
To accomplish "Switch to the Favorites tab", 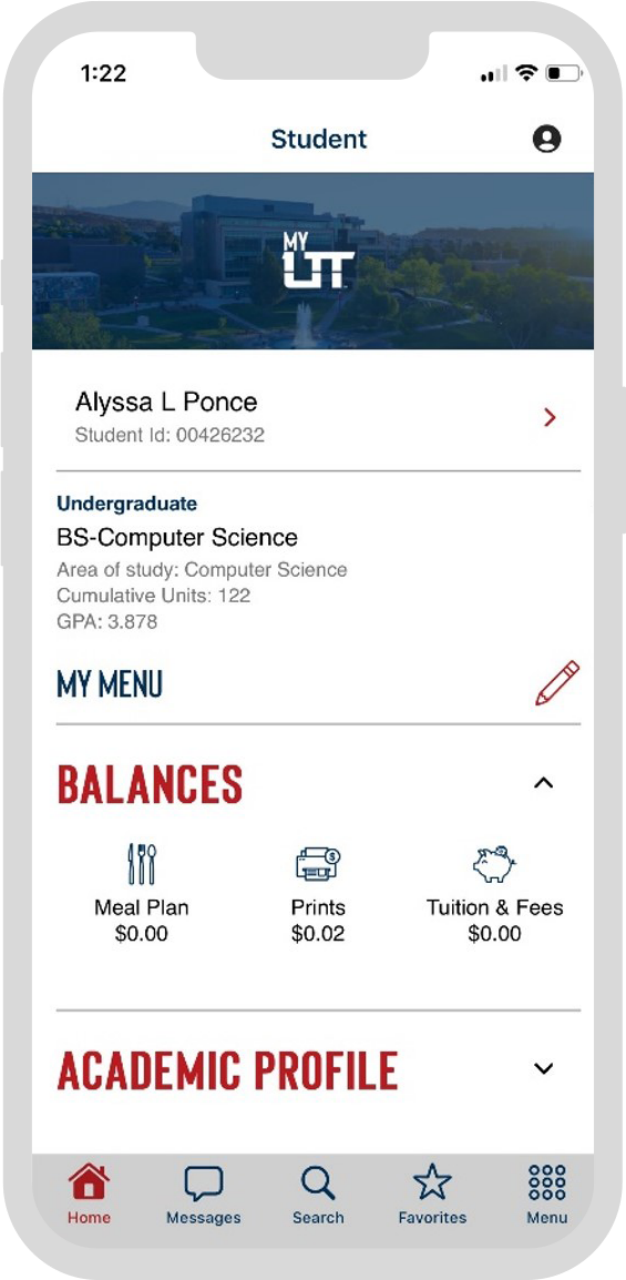I will [432, 1194].
